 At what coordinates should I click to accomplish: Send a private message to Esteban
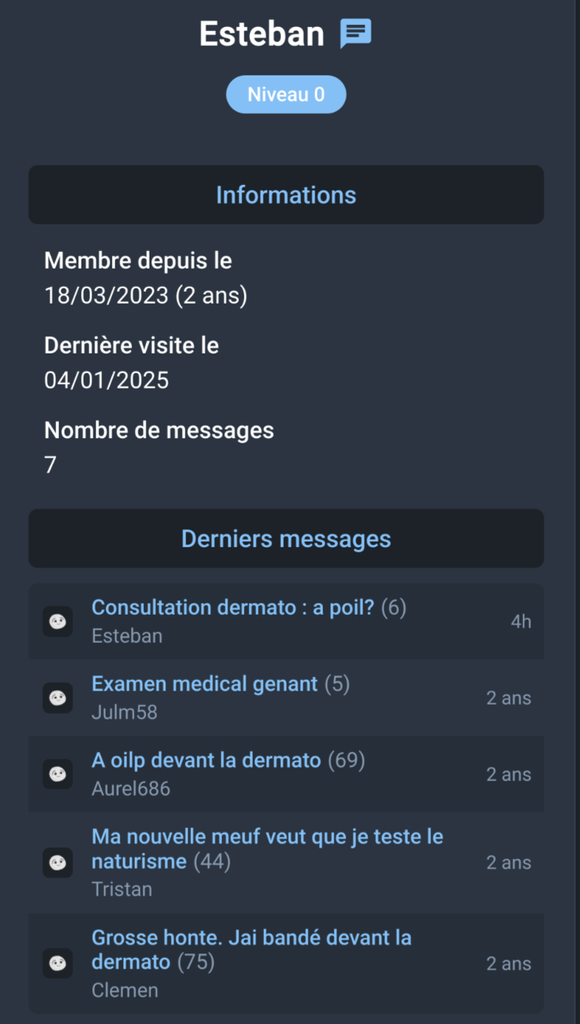tap(355, 33)
